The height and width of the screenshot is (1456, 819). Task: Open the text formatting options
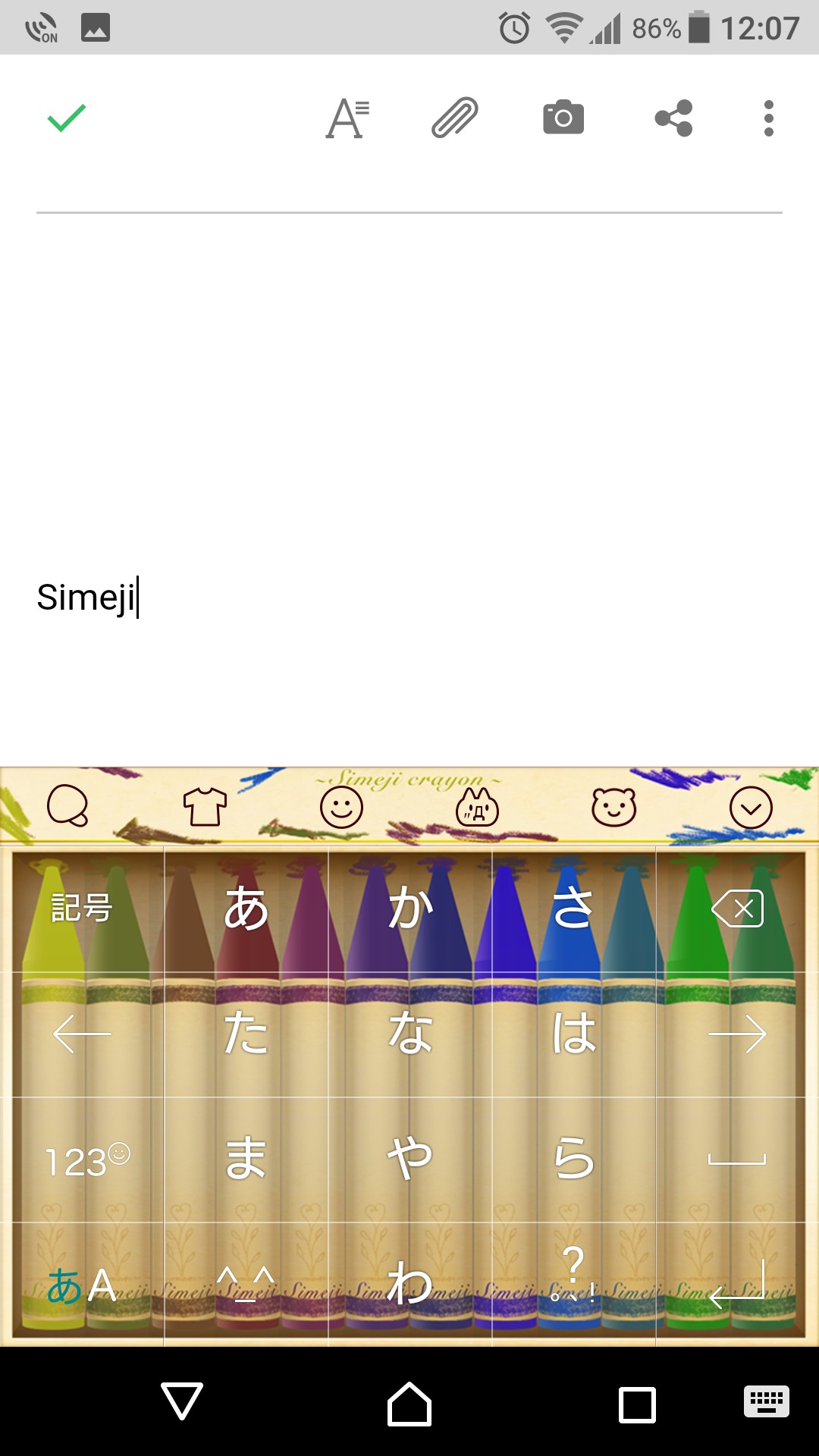click(347, 118)
